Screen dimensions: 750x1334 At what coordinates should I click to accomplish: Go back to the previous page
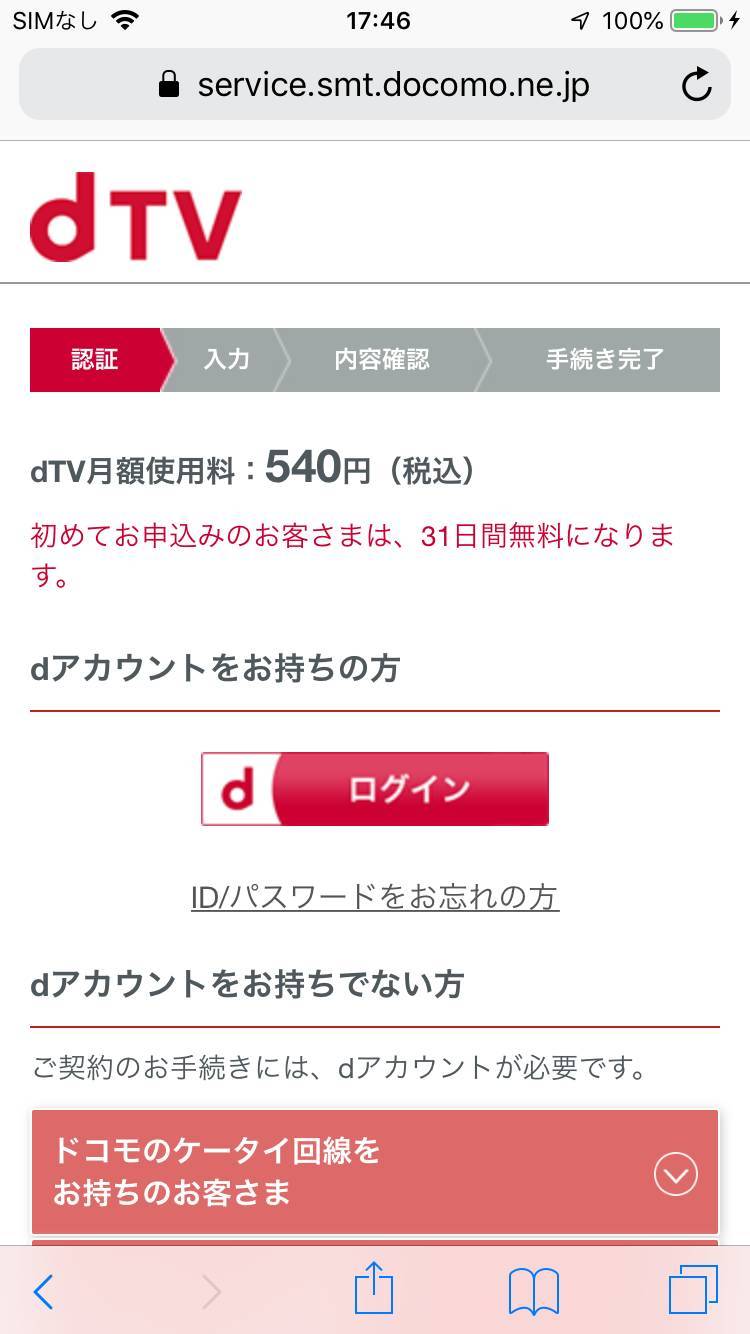tap(44, 1292)
